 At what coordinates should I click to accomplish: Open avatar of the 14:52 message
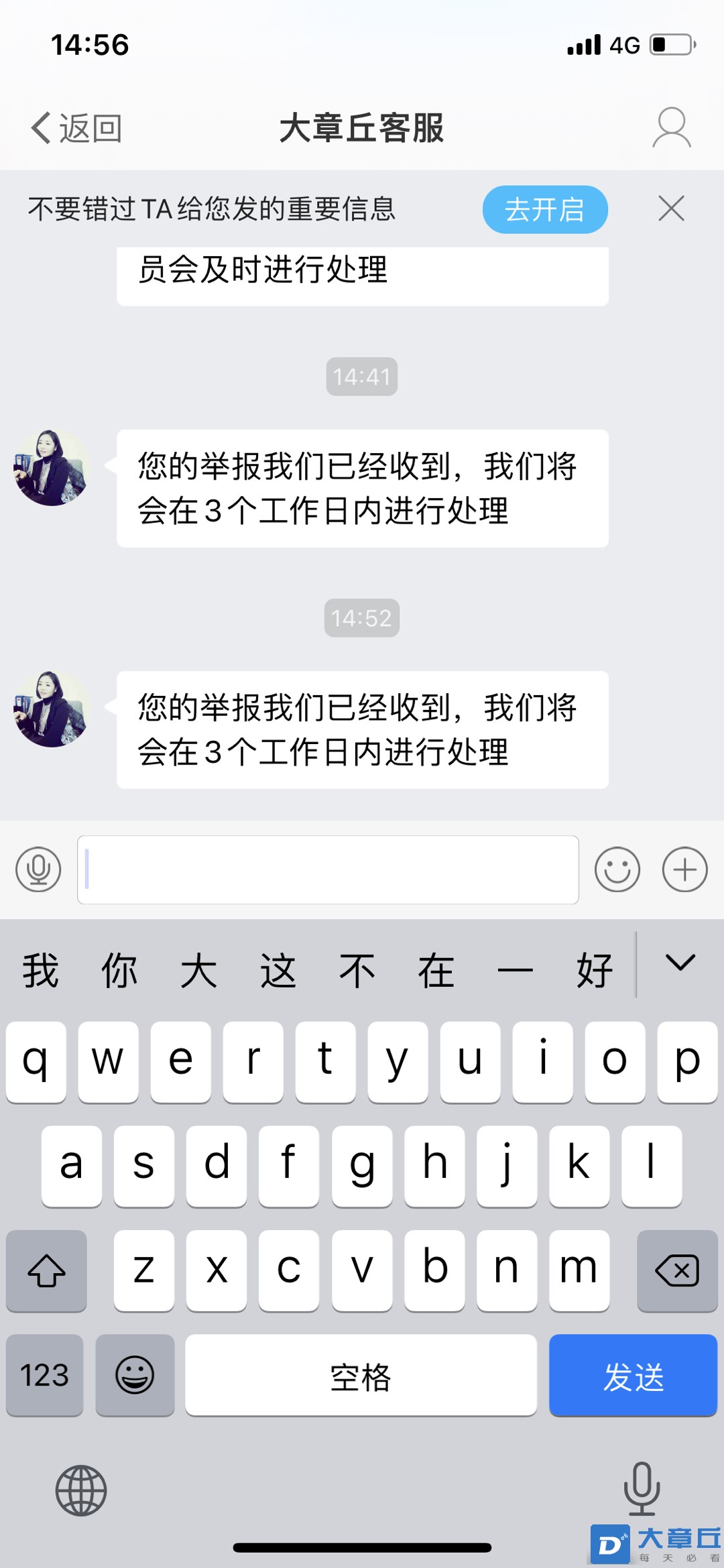pyautogui.click(x=52, y=709)
